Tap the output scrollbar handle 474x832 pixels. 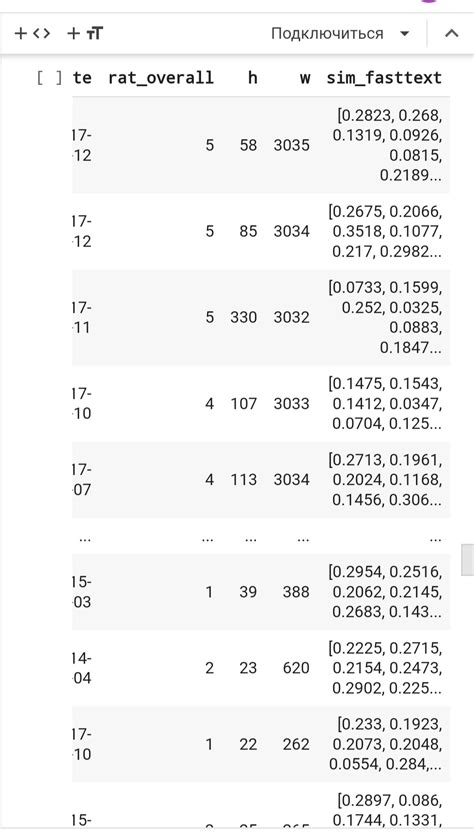467,560
